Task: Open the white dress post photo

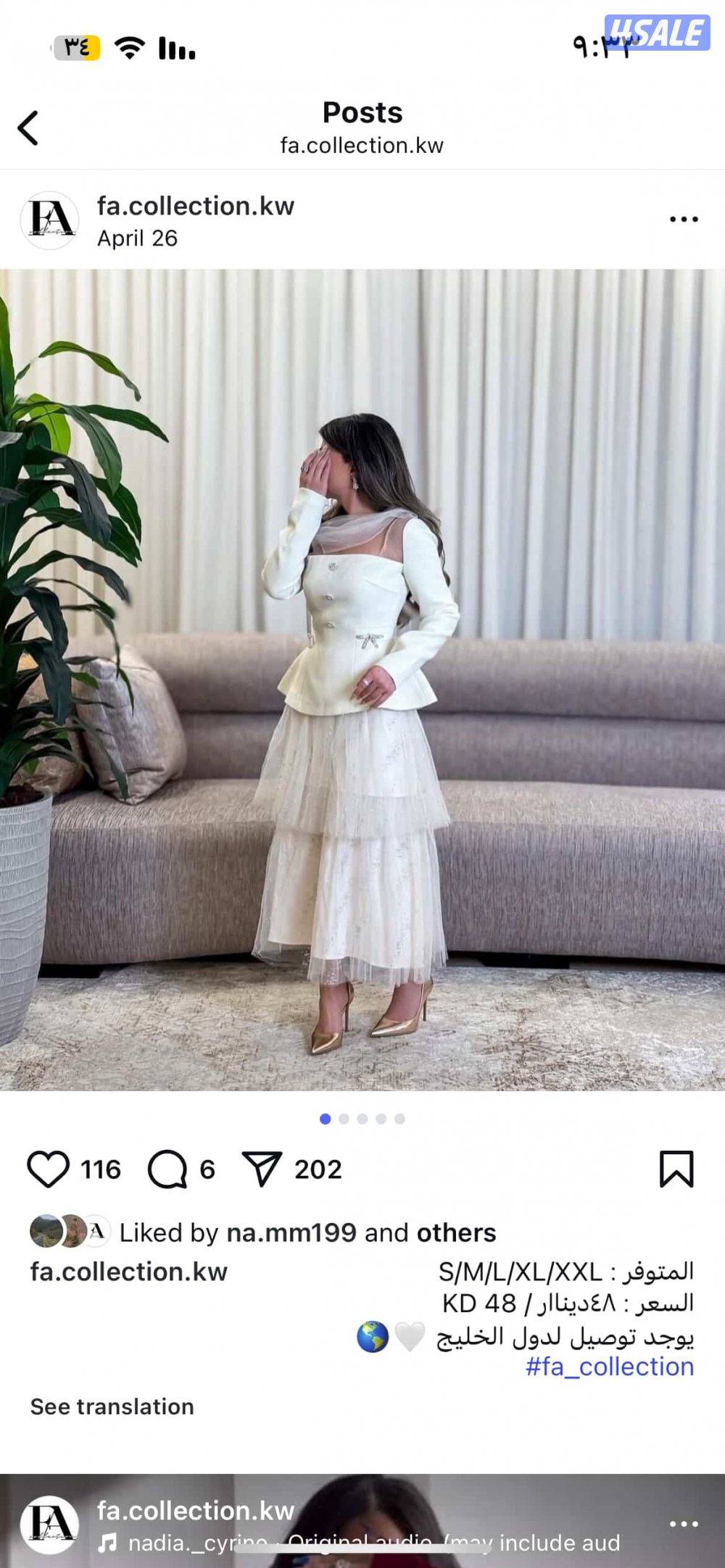Action: [362, 680]
